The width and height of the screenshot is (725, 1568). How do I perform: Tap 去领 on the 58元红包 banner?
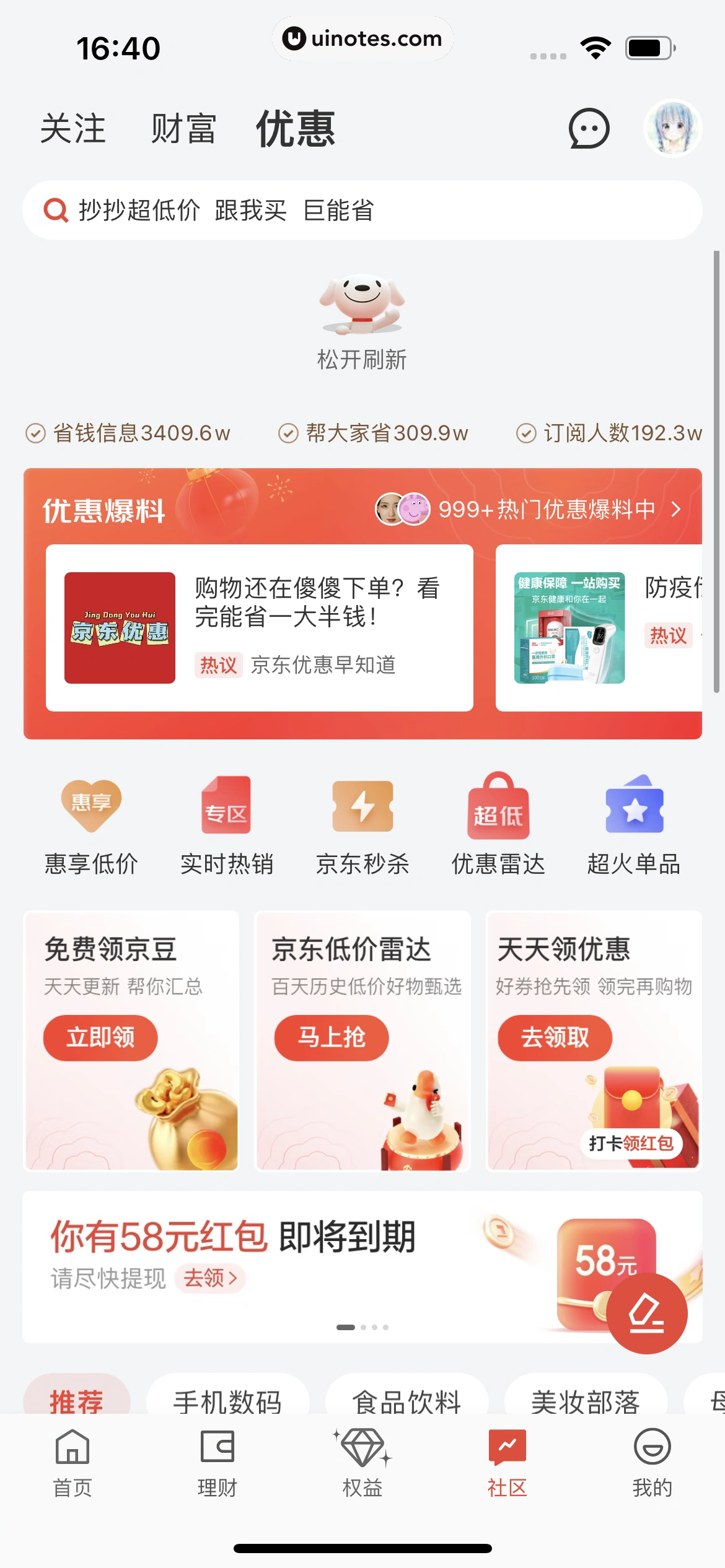[x=210, y=1278]
